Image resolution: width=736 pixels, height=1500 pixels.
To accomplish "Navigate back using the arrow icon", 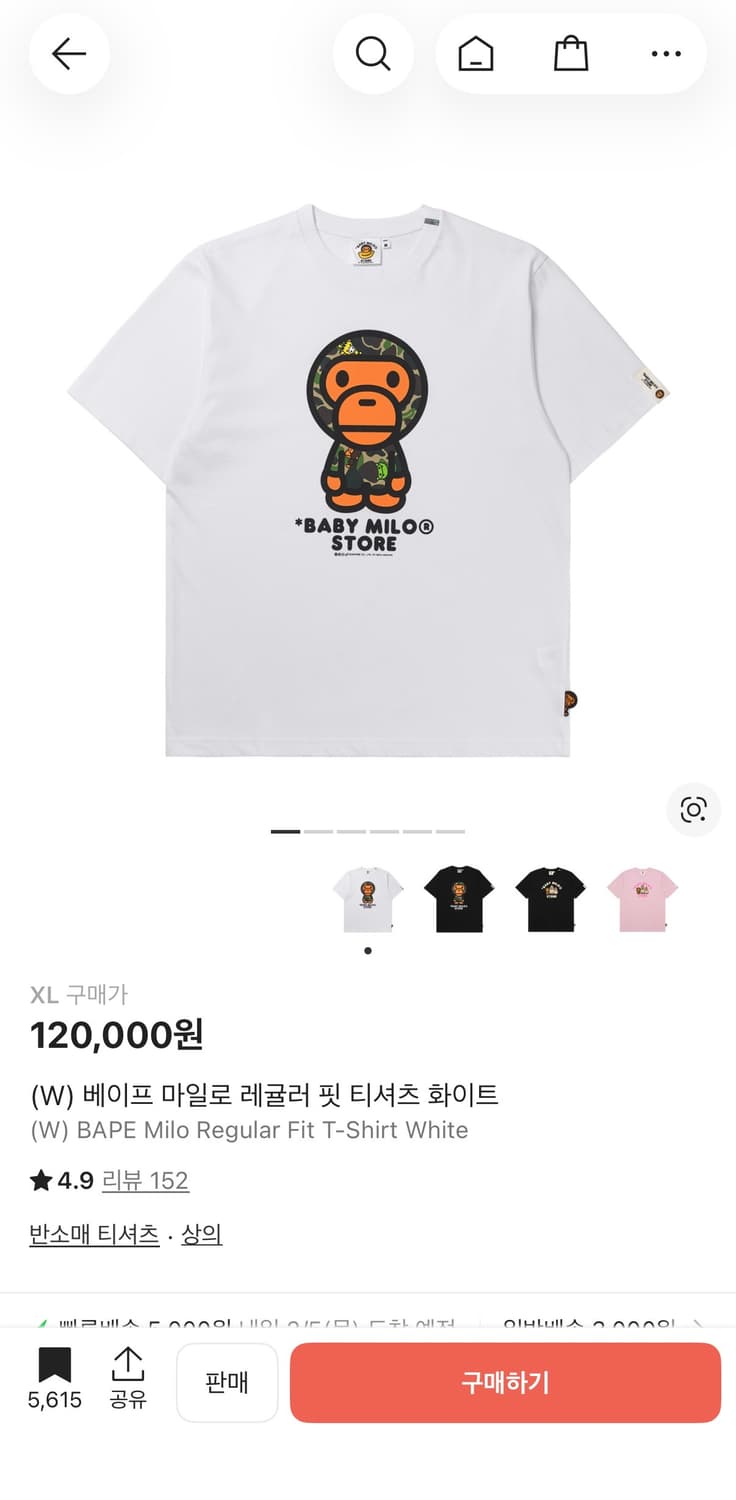I will point(69,54).
